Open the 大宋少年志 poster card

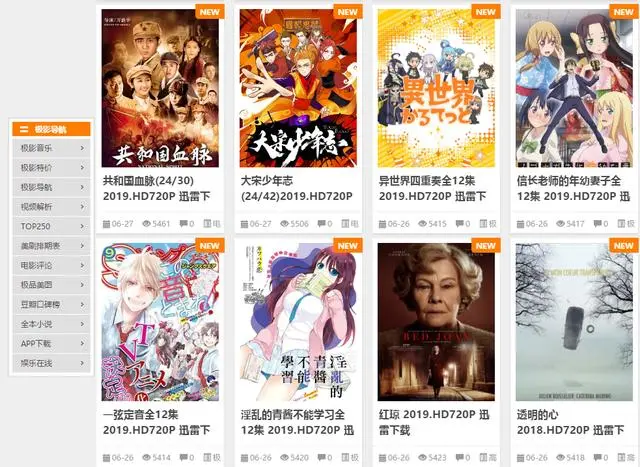(298, 88)
